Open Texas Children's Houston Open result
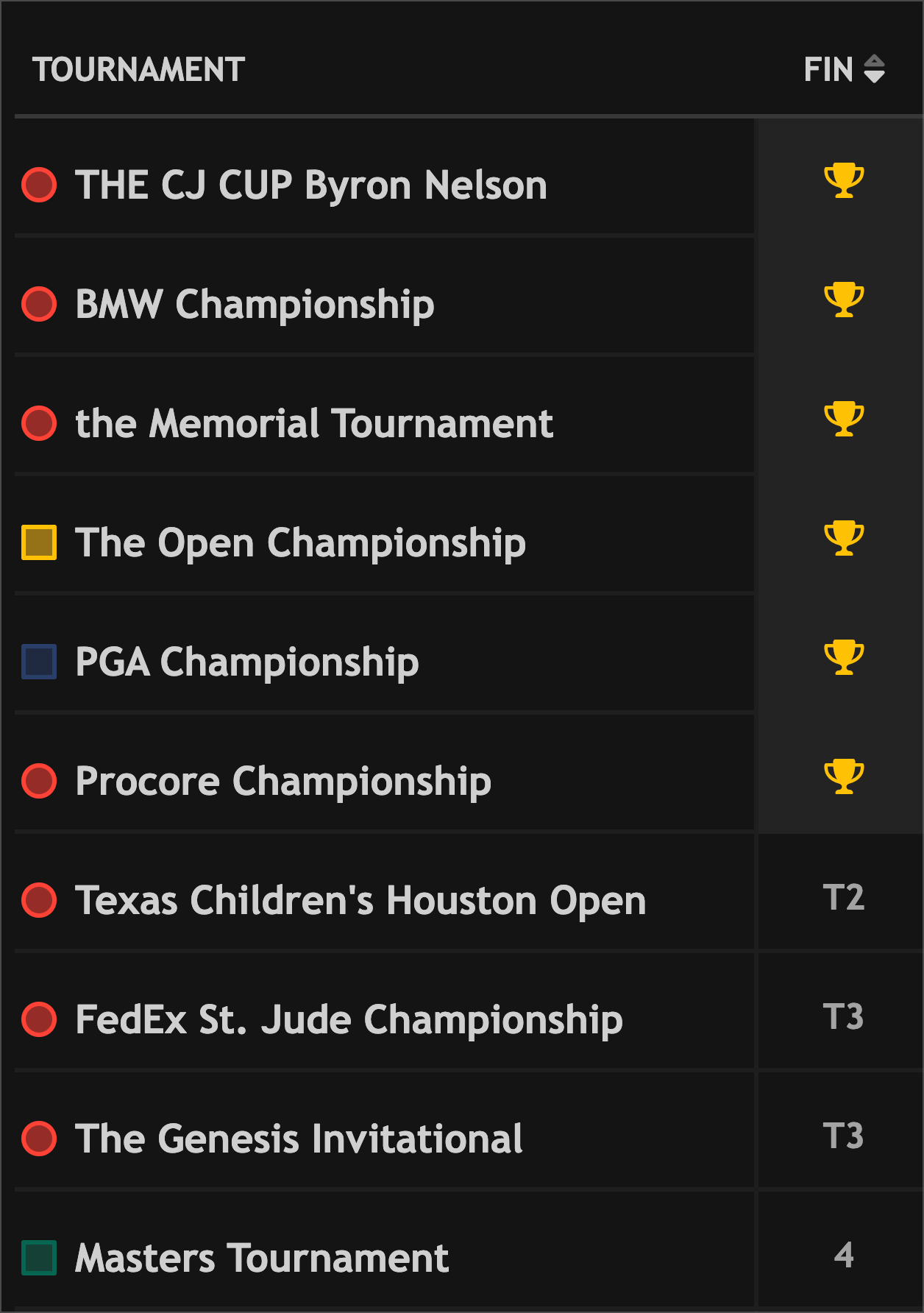This screenshot has height=1313, width=924. pyautogui.click(x=360, y=900)
